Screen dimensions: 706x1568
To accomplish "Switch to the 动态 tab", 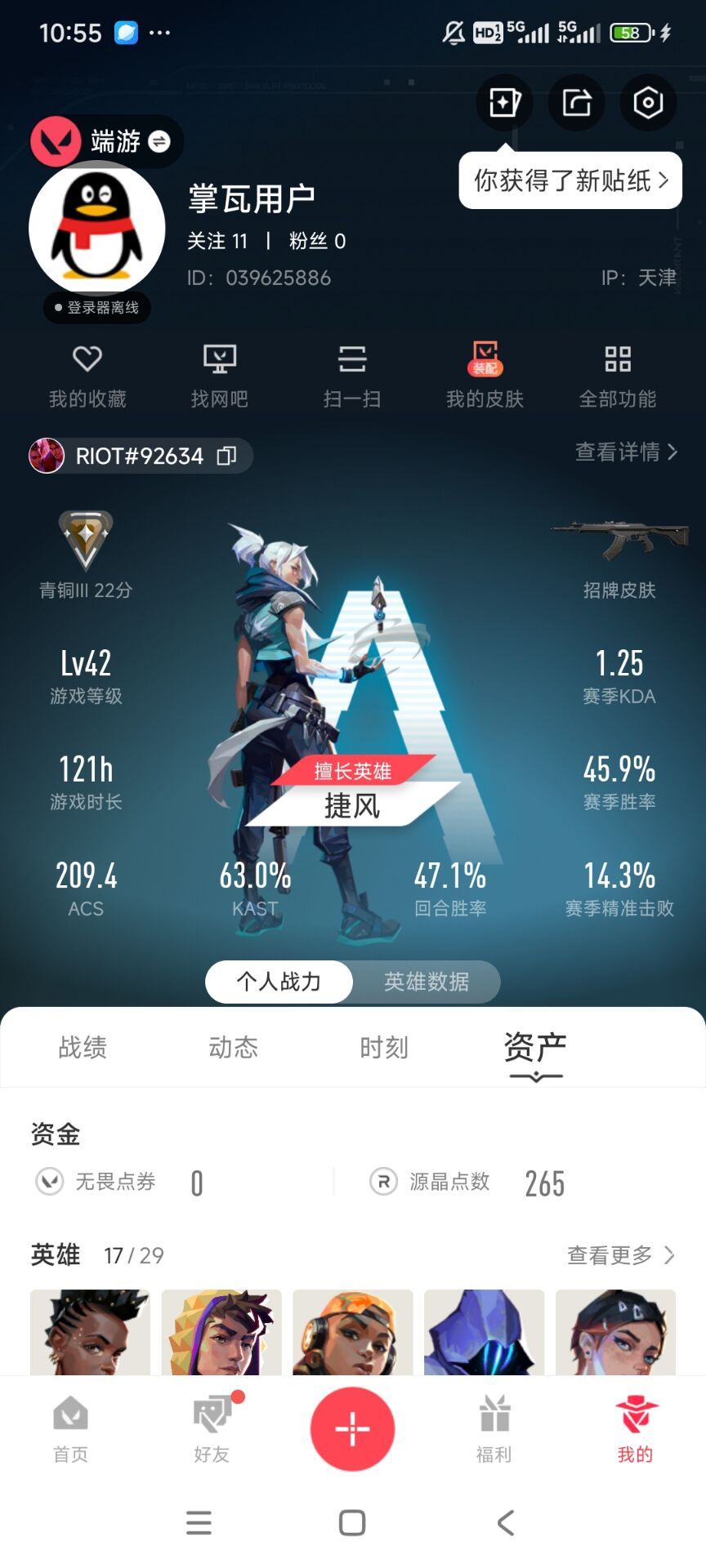I will (233, 1047).
